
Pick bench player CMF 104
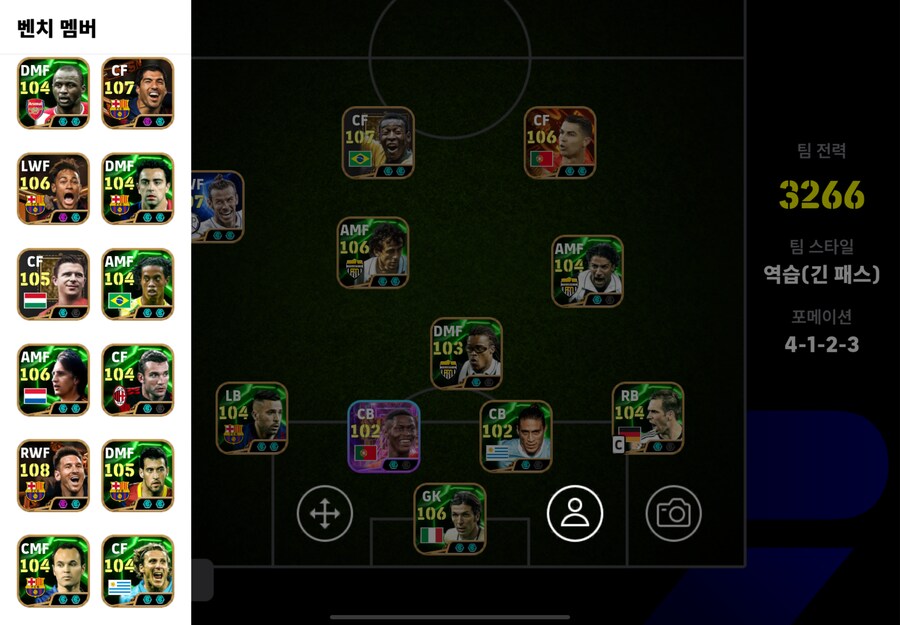(53, 570)
